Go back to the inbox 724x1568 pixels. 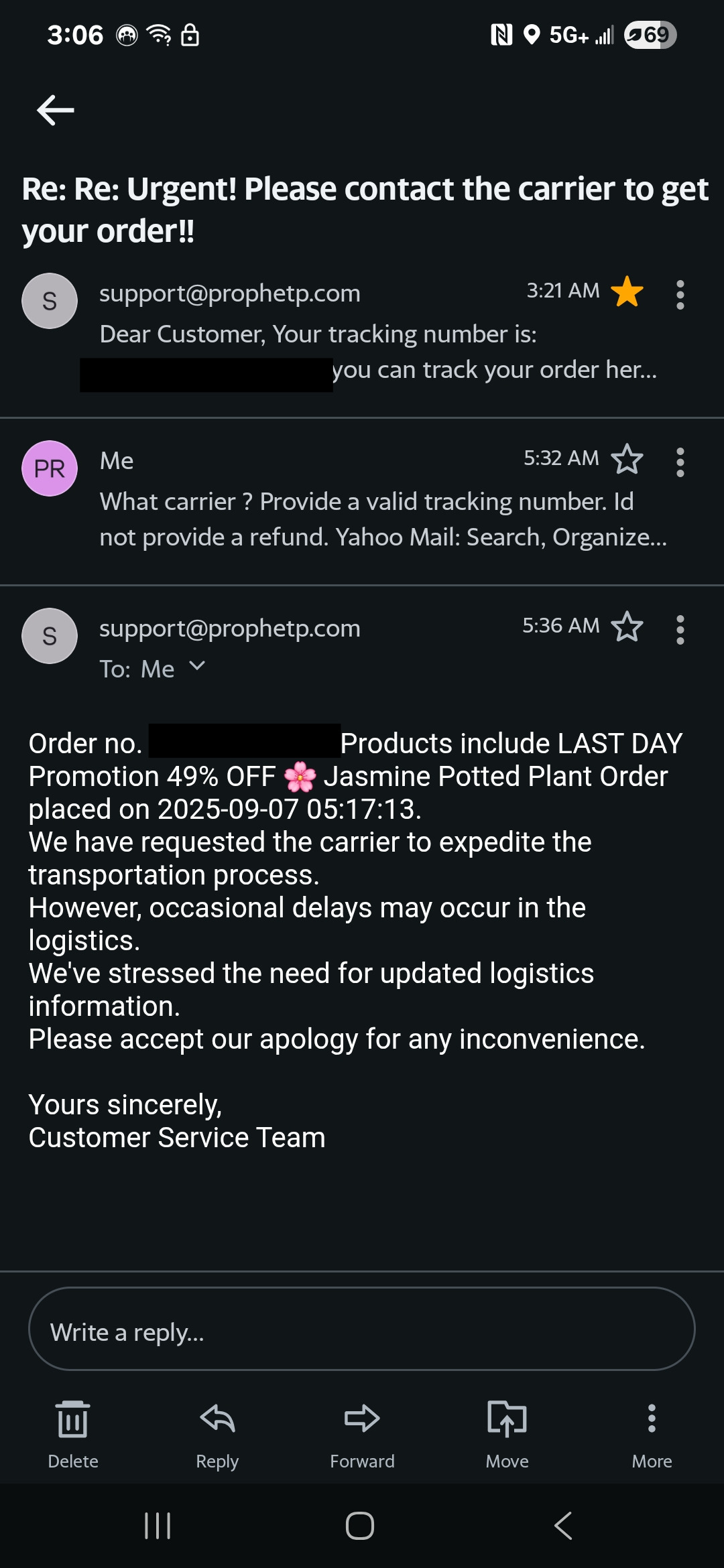coord(56,110)
